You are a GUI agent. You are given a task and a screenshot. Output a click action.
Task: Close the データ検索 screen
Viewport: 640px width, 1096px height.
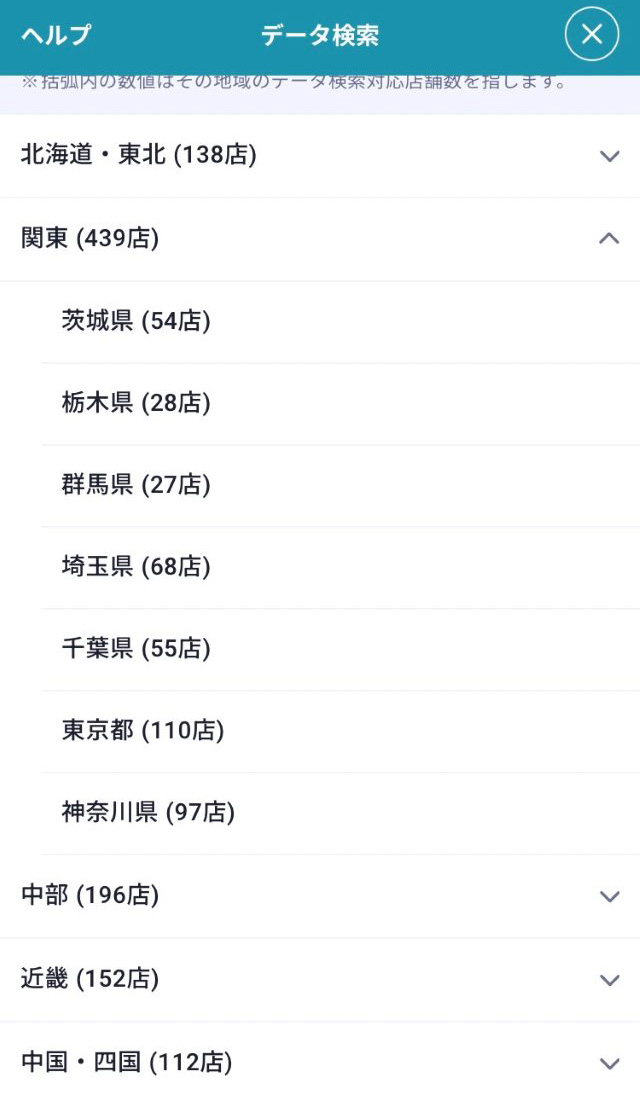592,34
